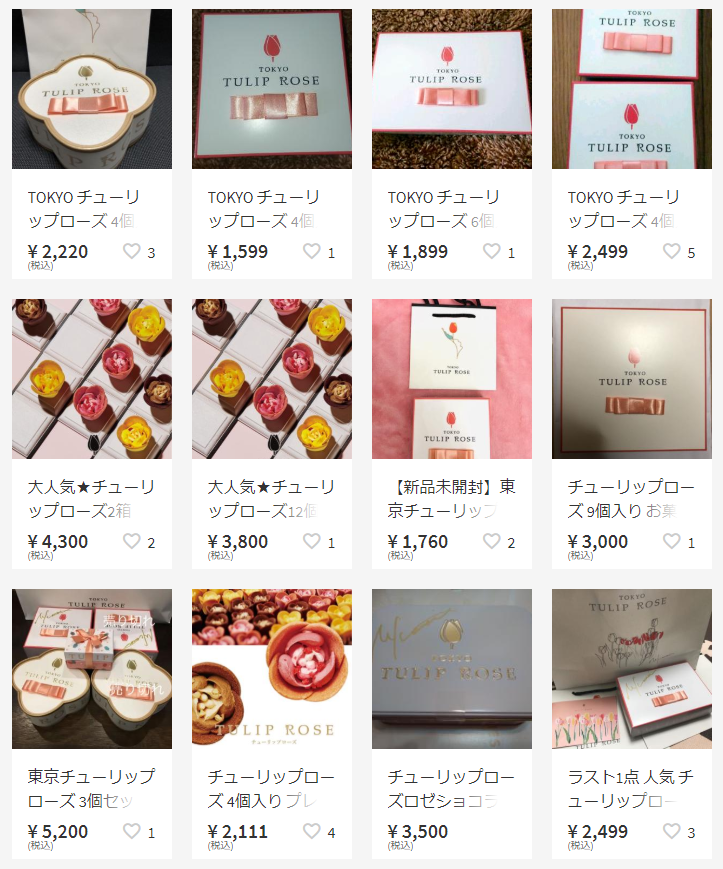Favorite the ¥1,899 listing

pos(491,252)
